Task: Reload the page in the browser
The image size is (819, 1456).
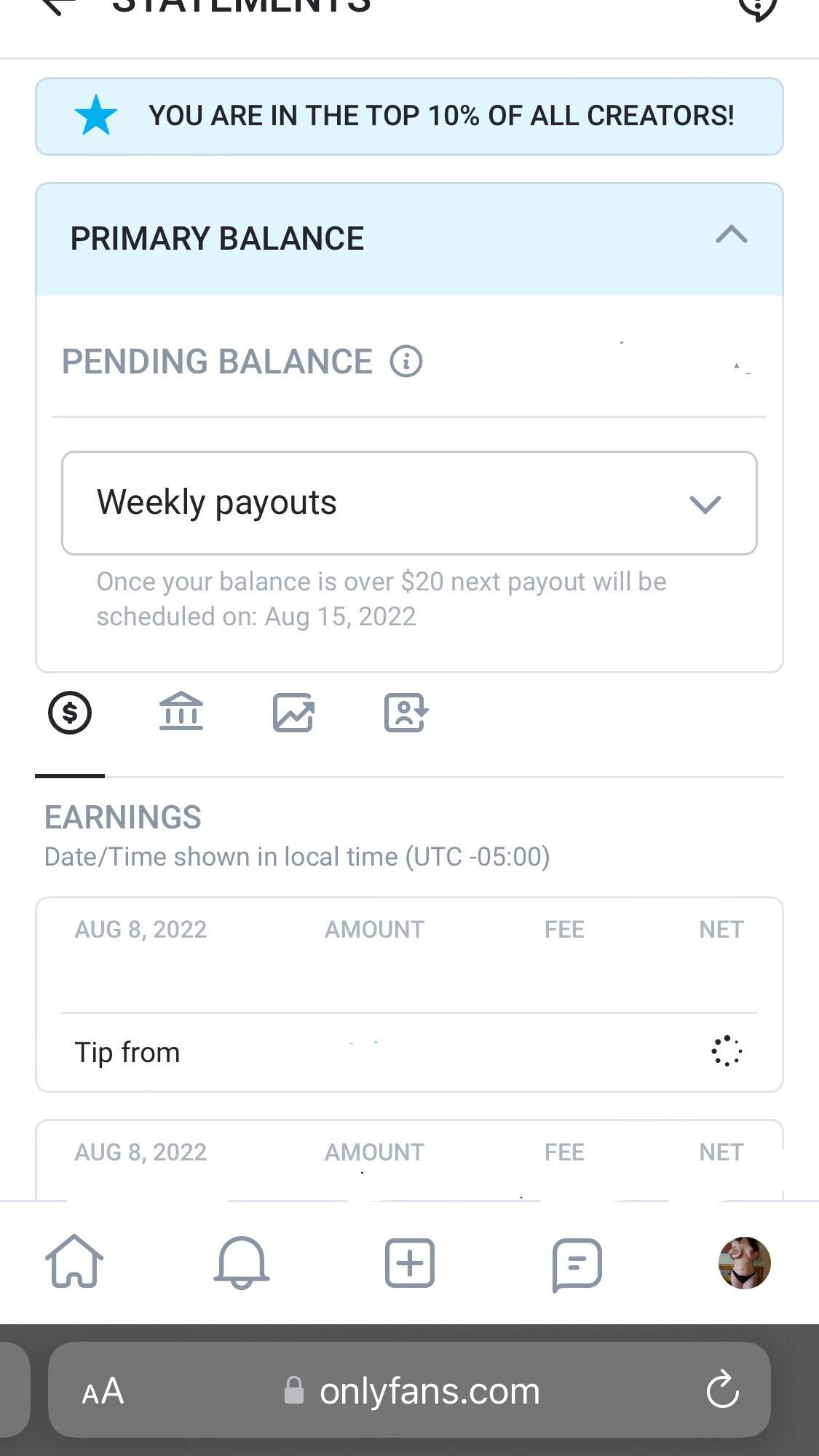Action: click(722, 1390)
